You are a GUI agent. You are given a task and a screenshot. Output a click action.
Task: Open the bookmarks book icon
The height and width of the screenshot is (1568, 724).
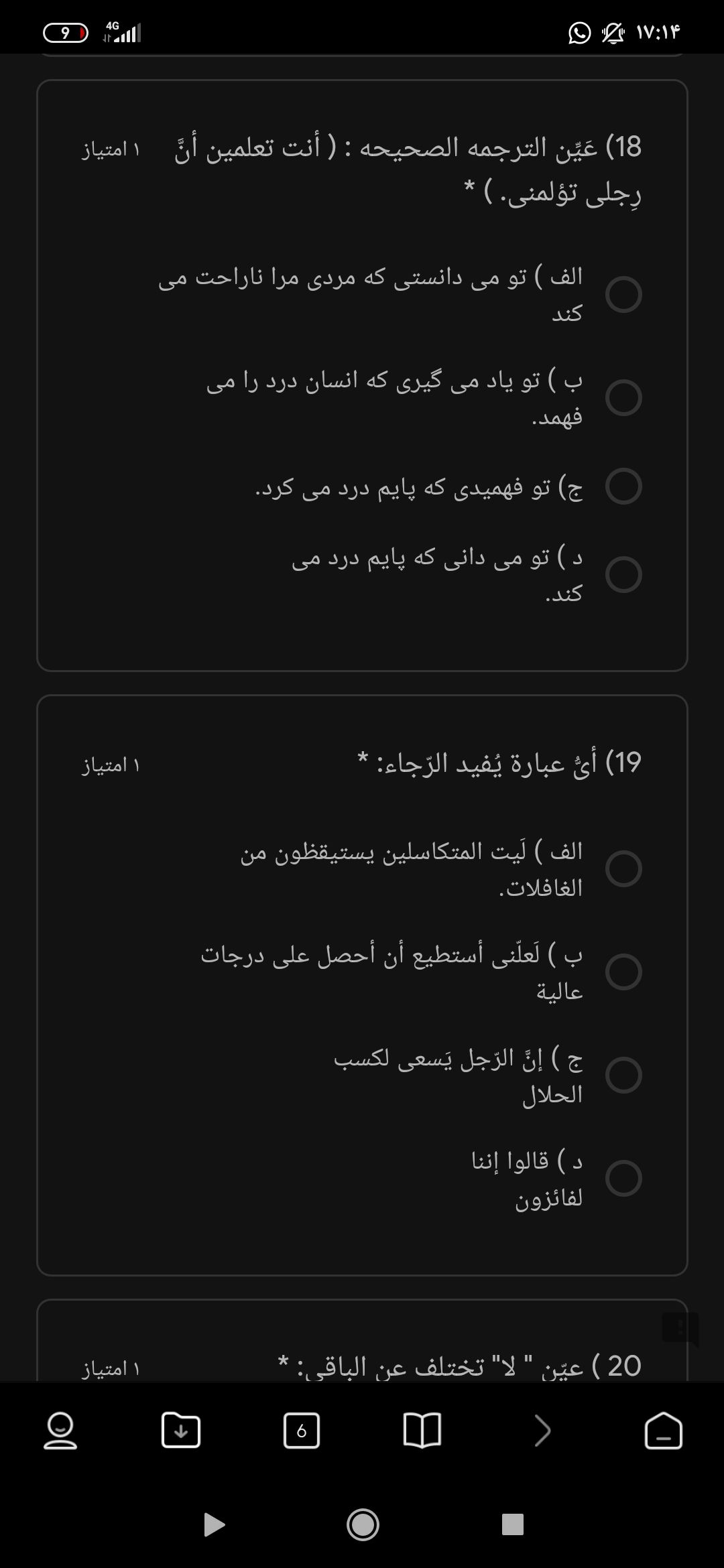tap(422, 1431)
